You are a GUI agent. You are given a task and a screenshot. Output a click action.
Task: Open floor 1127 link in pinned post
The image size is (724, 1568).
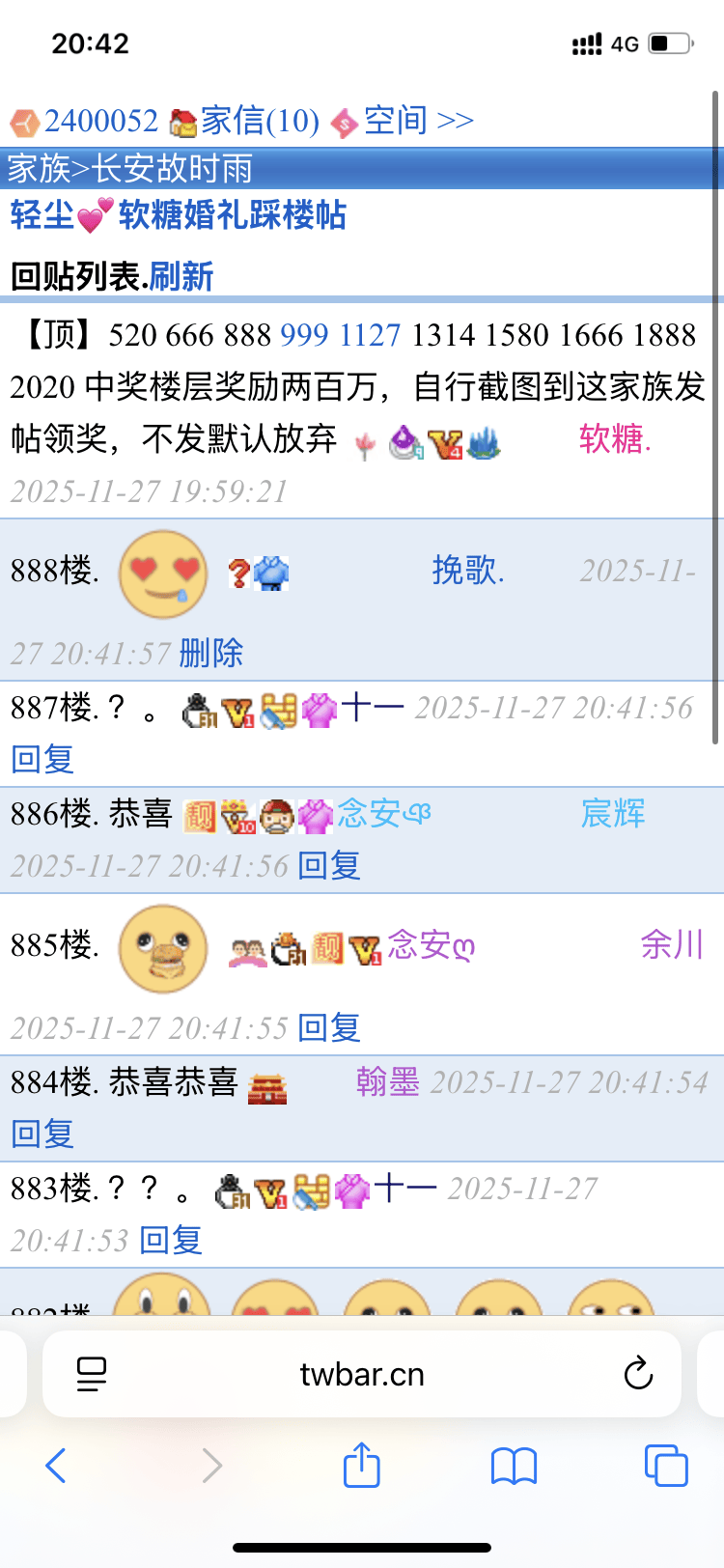[370, 335]
